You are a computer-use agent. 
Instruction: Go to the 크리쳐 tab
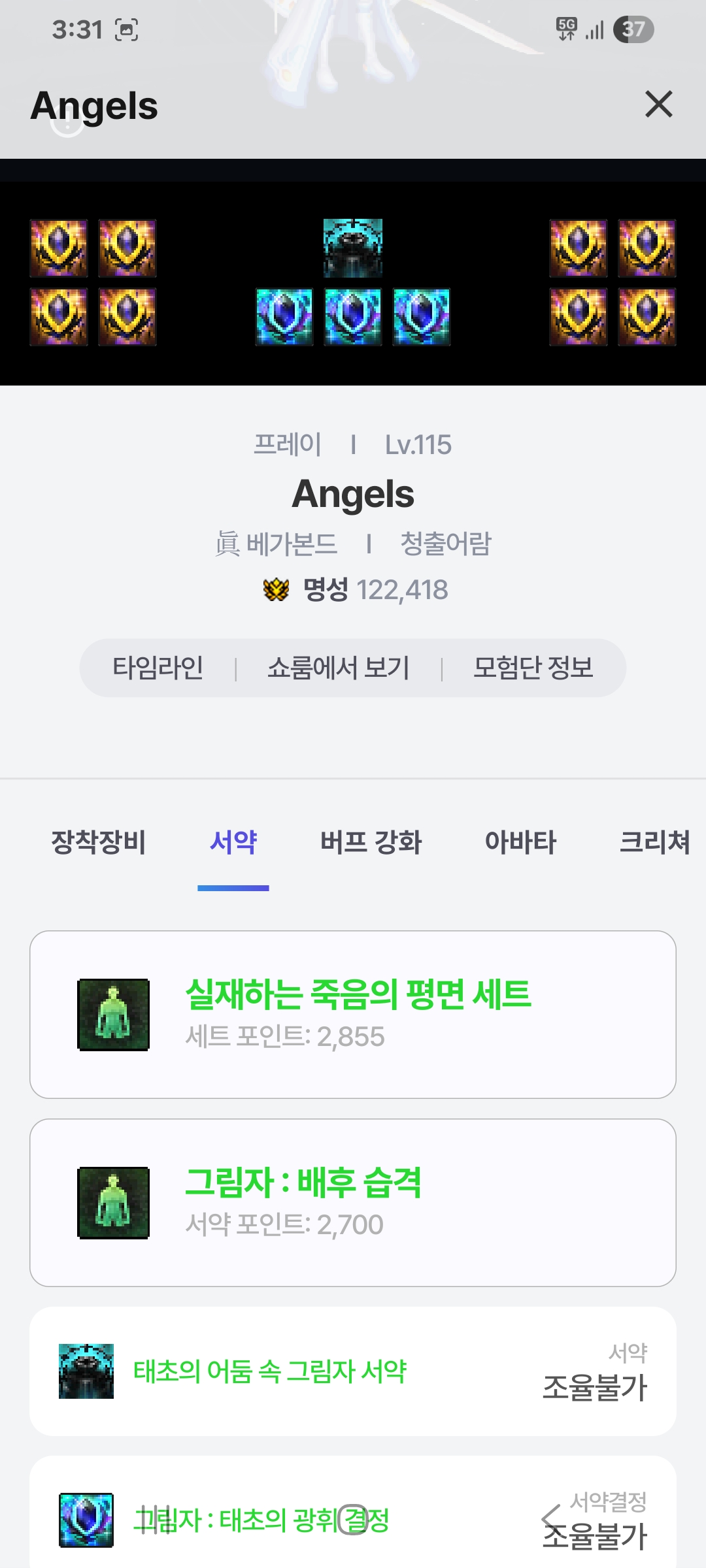click(x=654, y=841)
